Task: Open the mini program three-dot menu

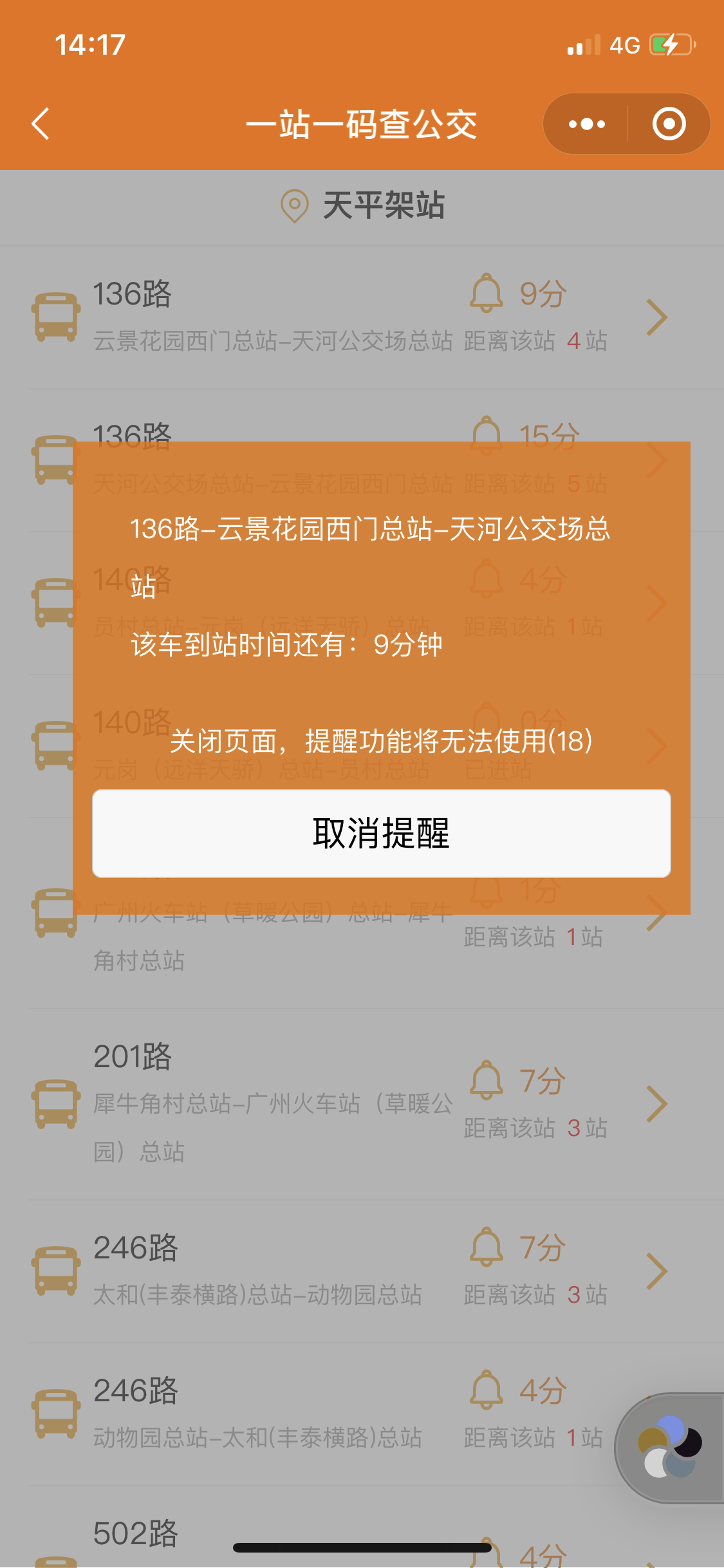Action: tap(586, 124)
